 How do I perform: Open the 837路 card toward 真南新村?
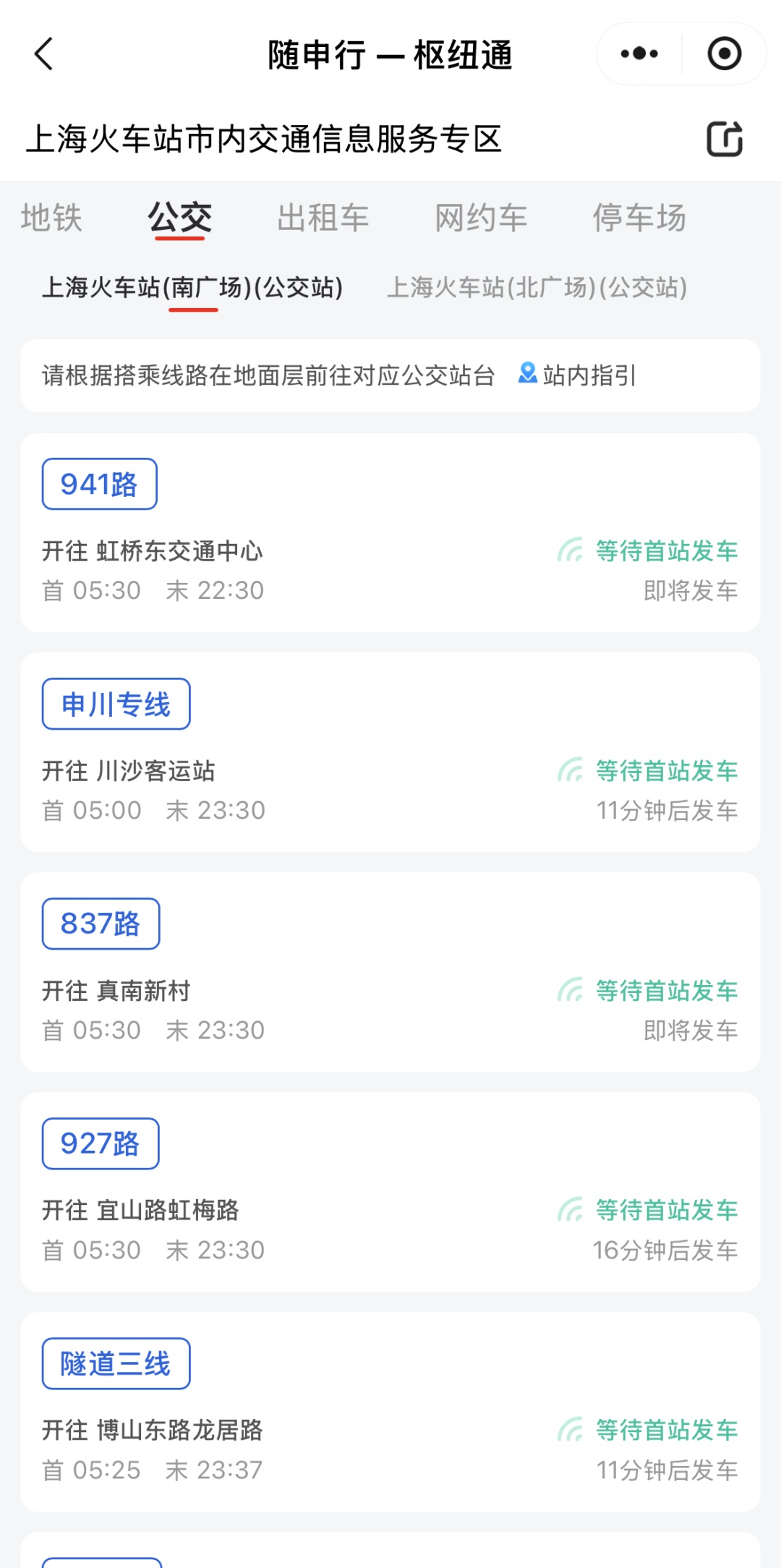pos(390,972)
